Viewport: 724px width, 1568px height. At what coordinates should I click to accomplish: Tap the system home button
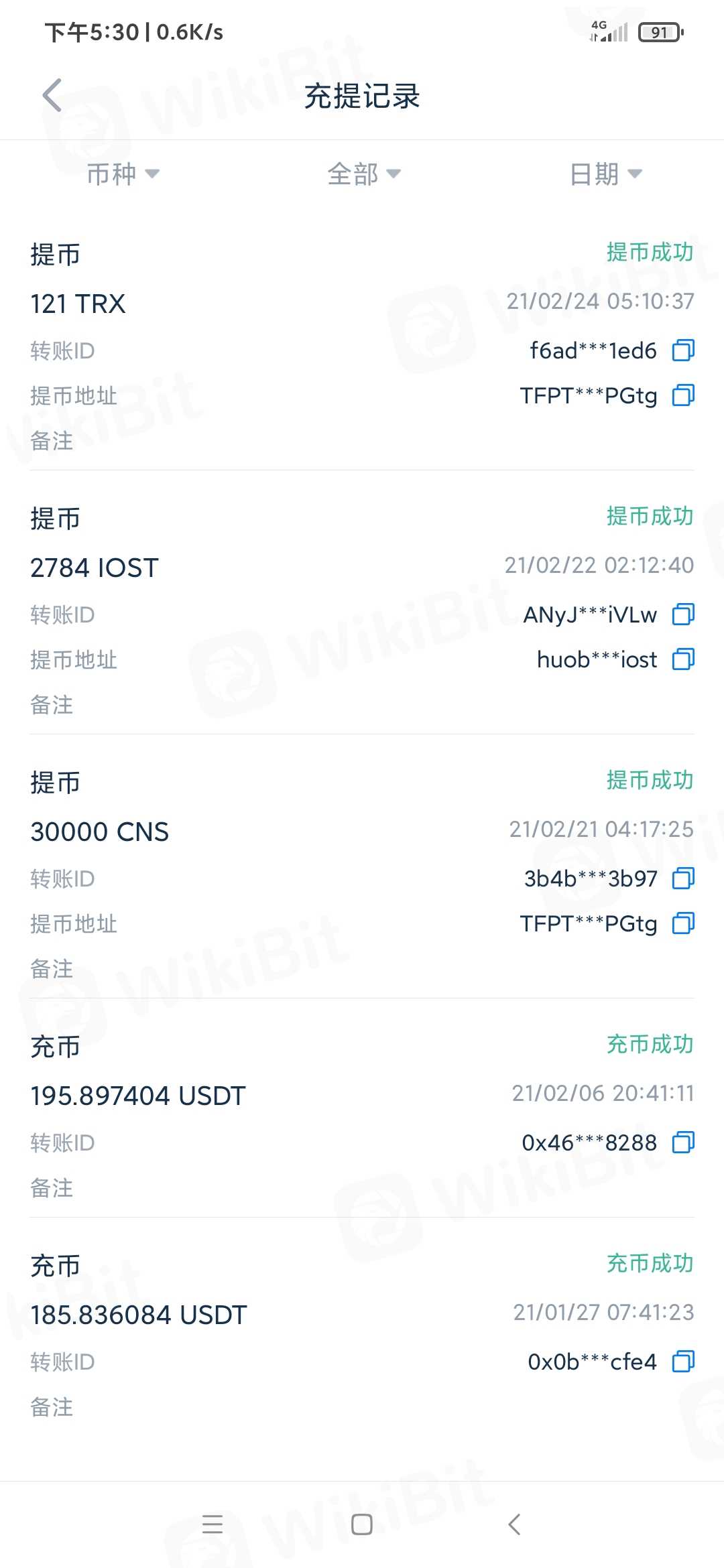[362, 1524]
